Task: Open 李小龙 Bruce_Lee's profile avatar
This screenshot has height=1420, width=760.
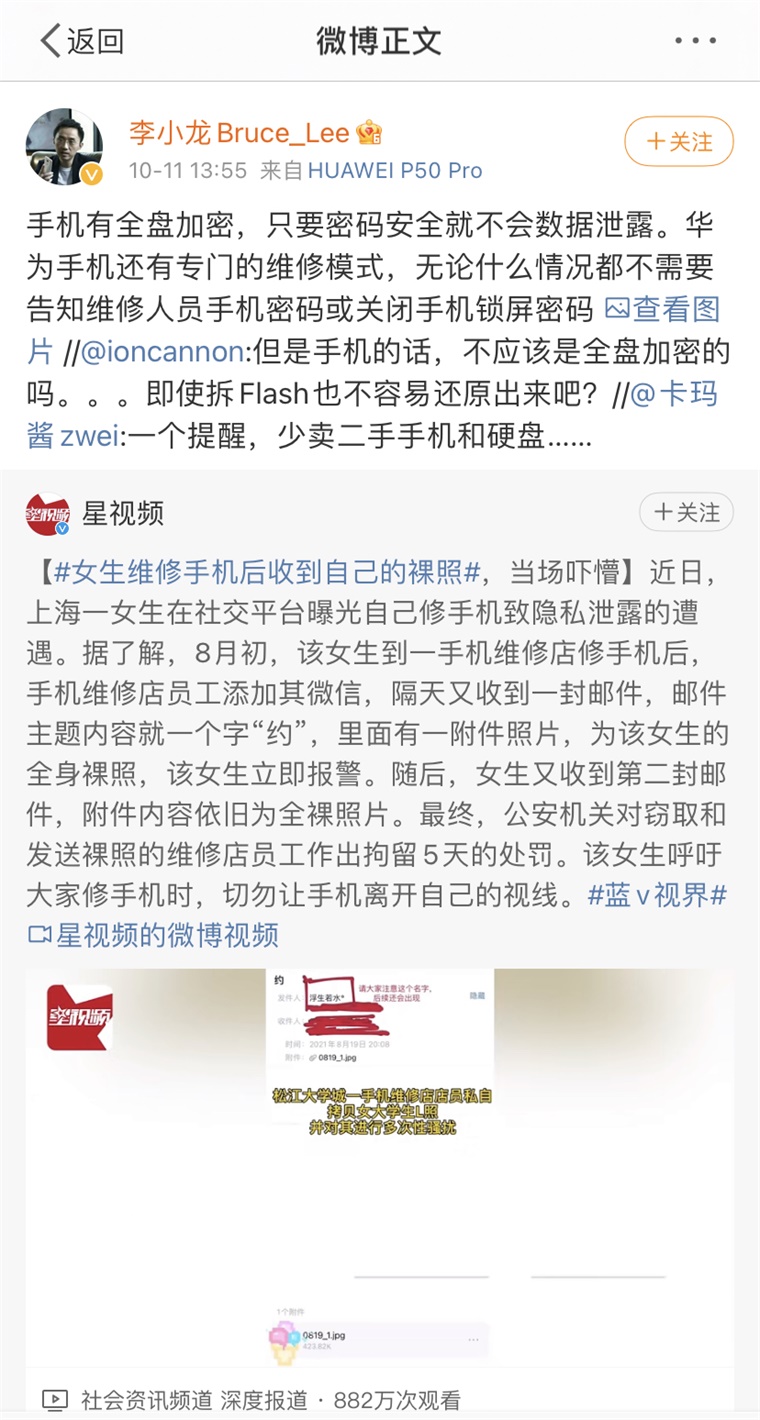Action: 64,146
